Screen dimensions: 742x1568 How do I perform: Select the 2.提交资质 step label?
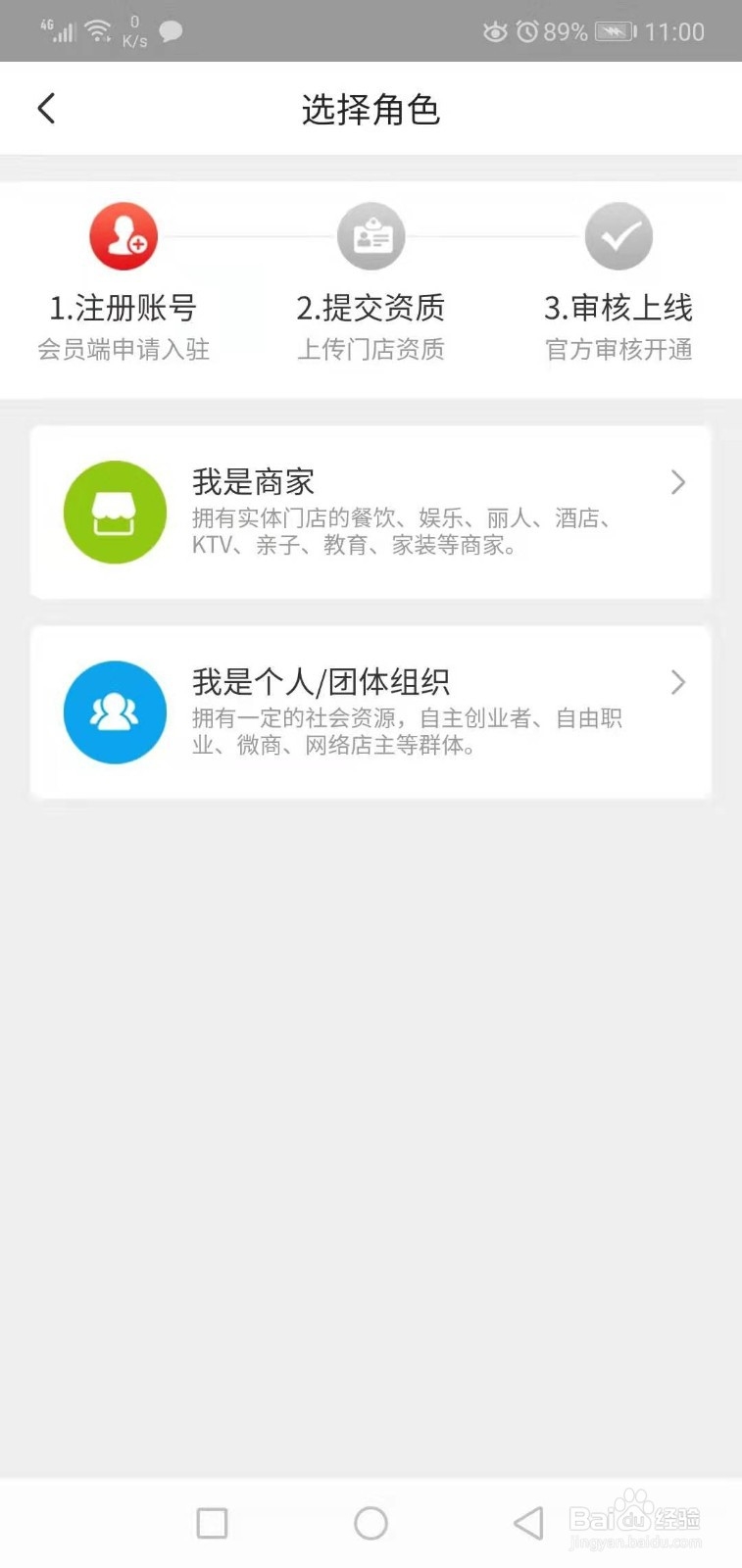371,308
